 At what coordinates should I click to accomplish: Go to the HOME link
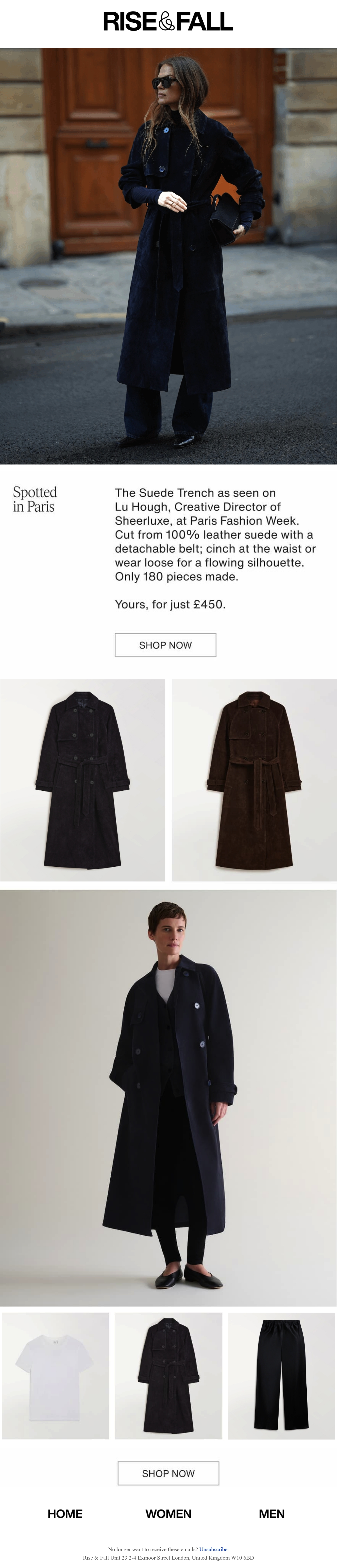coord(65,1513)
